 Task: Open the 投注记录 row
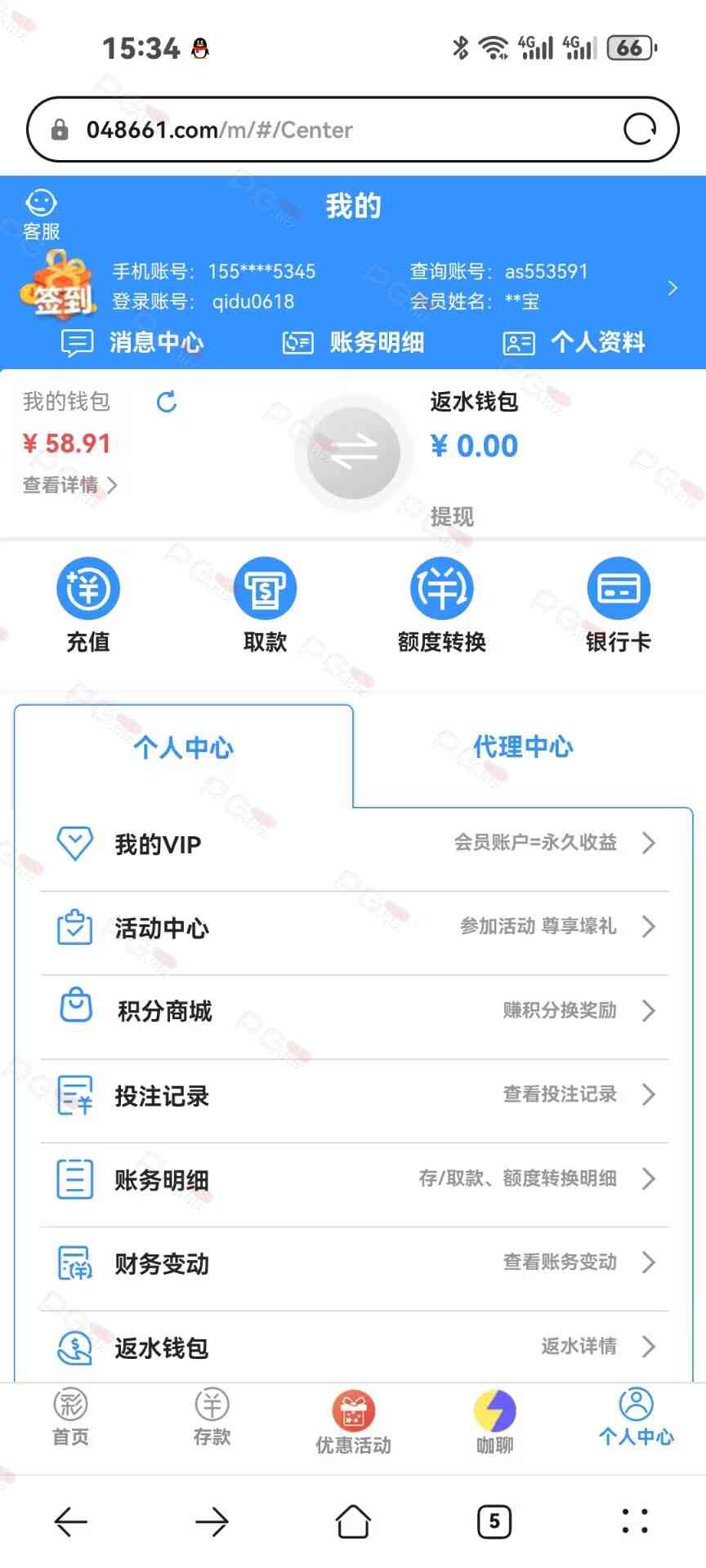coord(353,1095)
